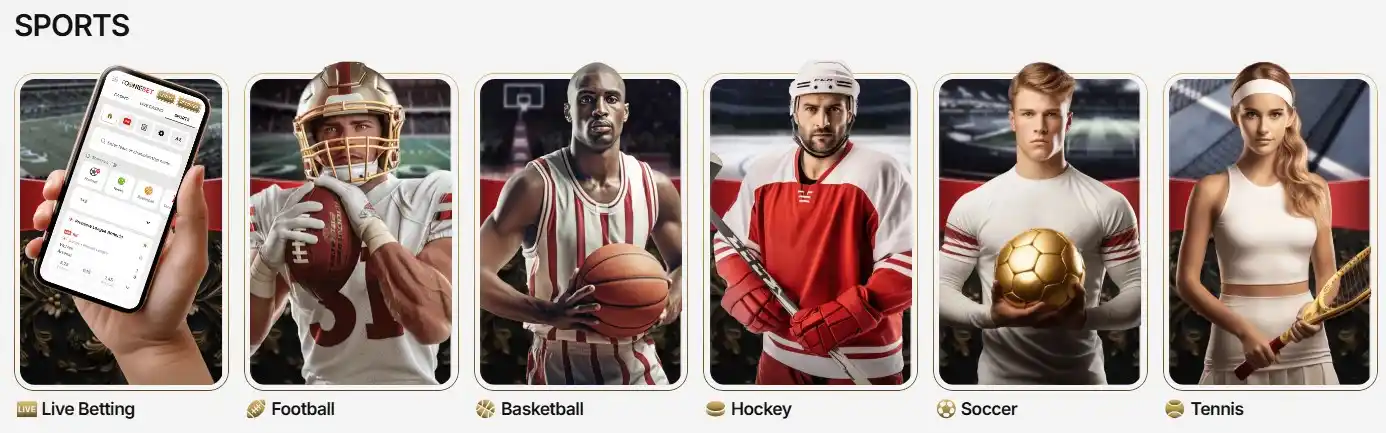Image resolution: width=1386 pixels, height=433 pixels.
Task: Open the Live Betting card
Action: click(121, 232)
